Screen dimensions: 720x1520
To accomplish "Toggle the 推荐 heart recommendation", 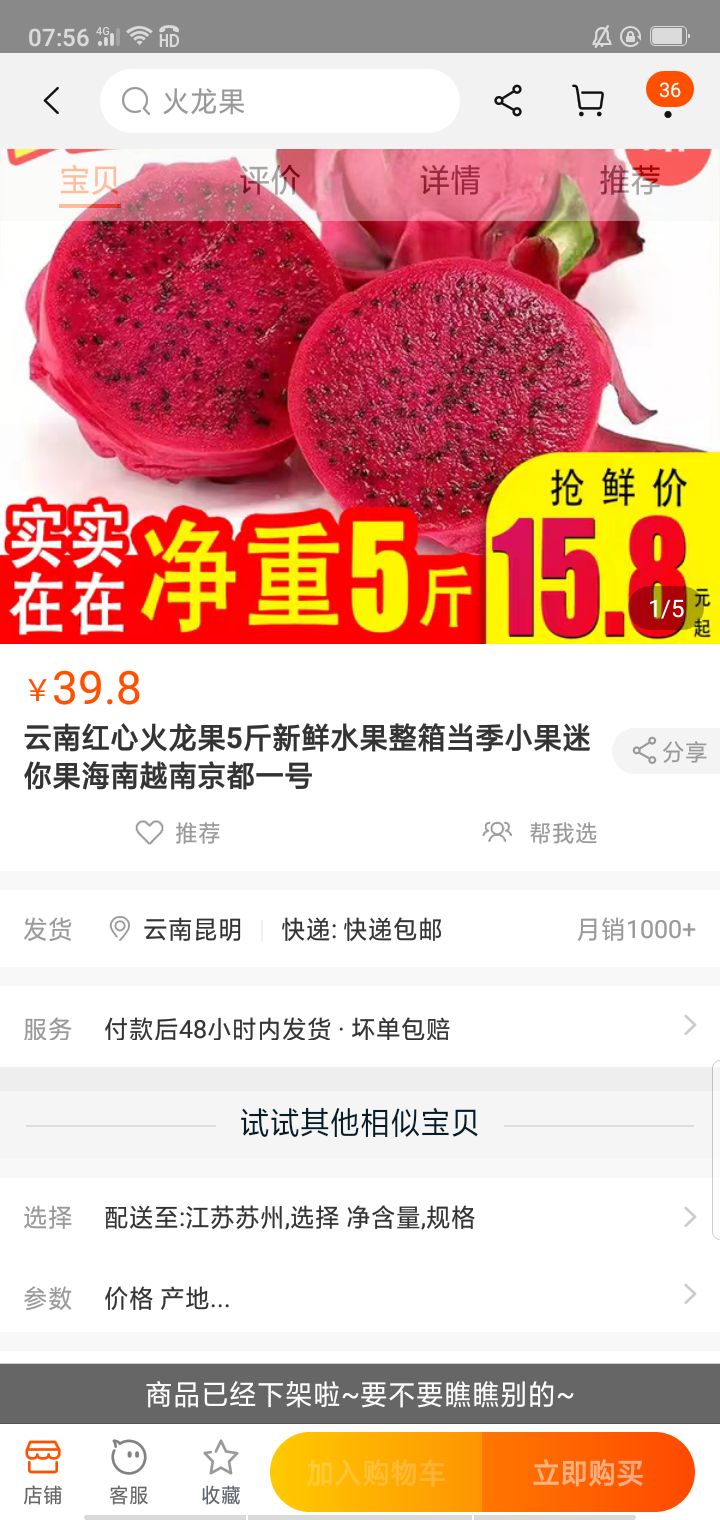I will click(177, 833).
